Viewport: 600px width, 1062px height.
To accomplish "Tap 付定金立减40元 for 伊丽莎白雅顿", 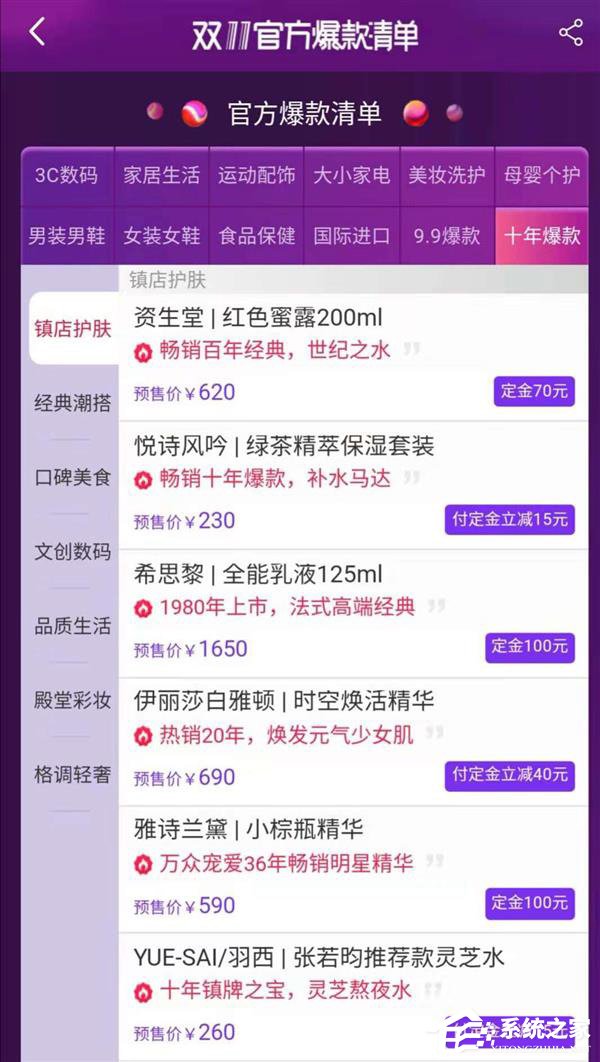I will 509,775.
